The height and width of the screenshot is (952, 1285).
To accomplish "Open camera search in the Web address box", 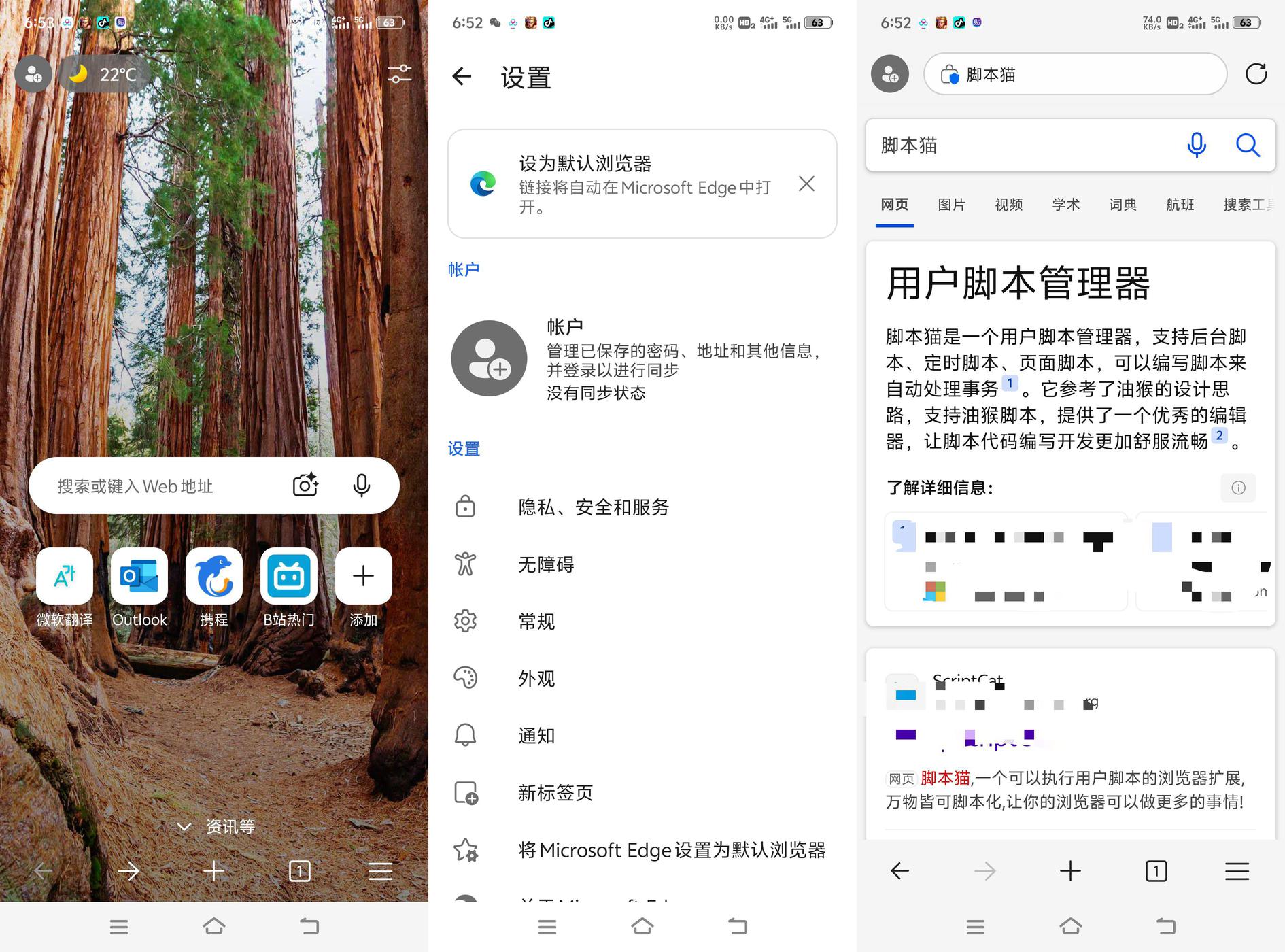I will (x=305, y=485).
